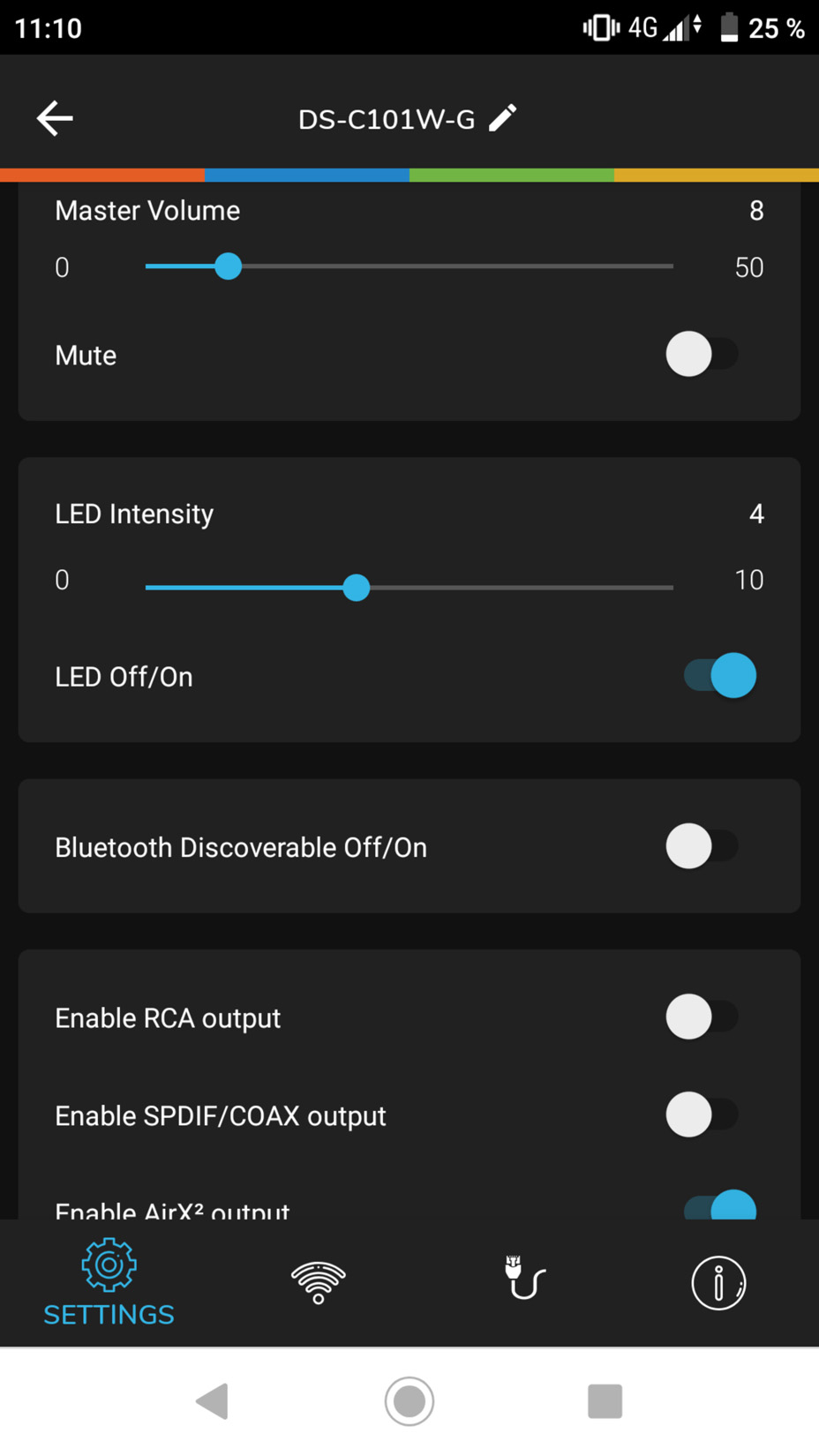
Task: Open recent apps from navigation bar
Action: pyautogui.click(x=605, y=1400)
